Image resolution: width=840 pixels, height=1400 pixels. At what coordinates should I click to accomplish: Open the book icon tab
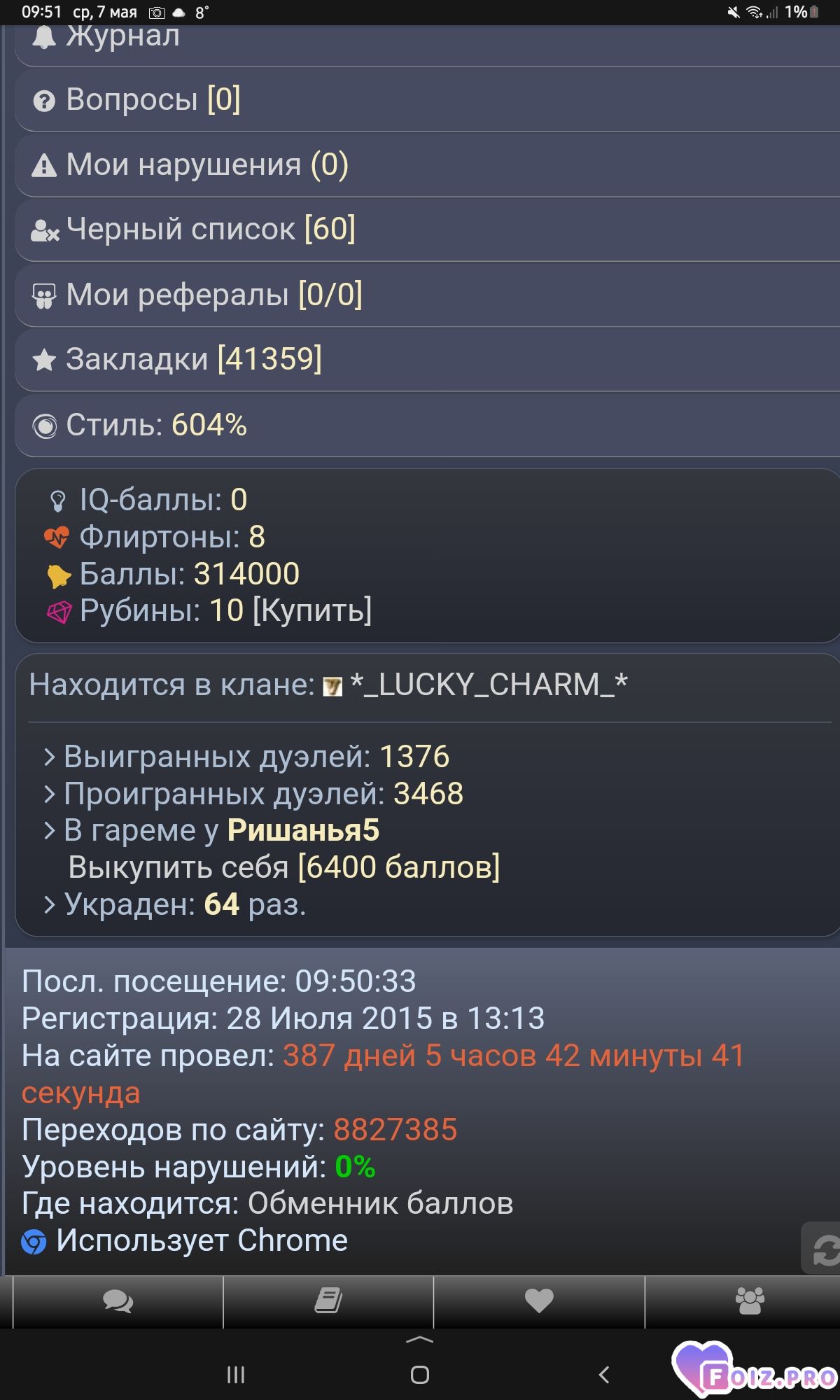(328, 1302)
